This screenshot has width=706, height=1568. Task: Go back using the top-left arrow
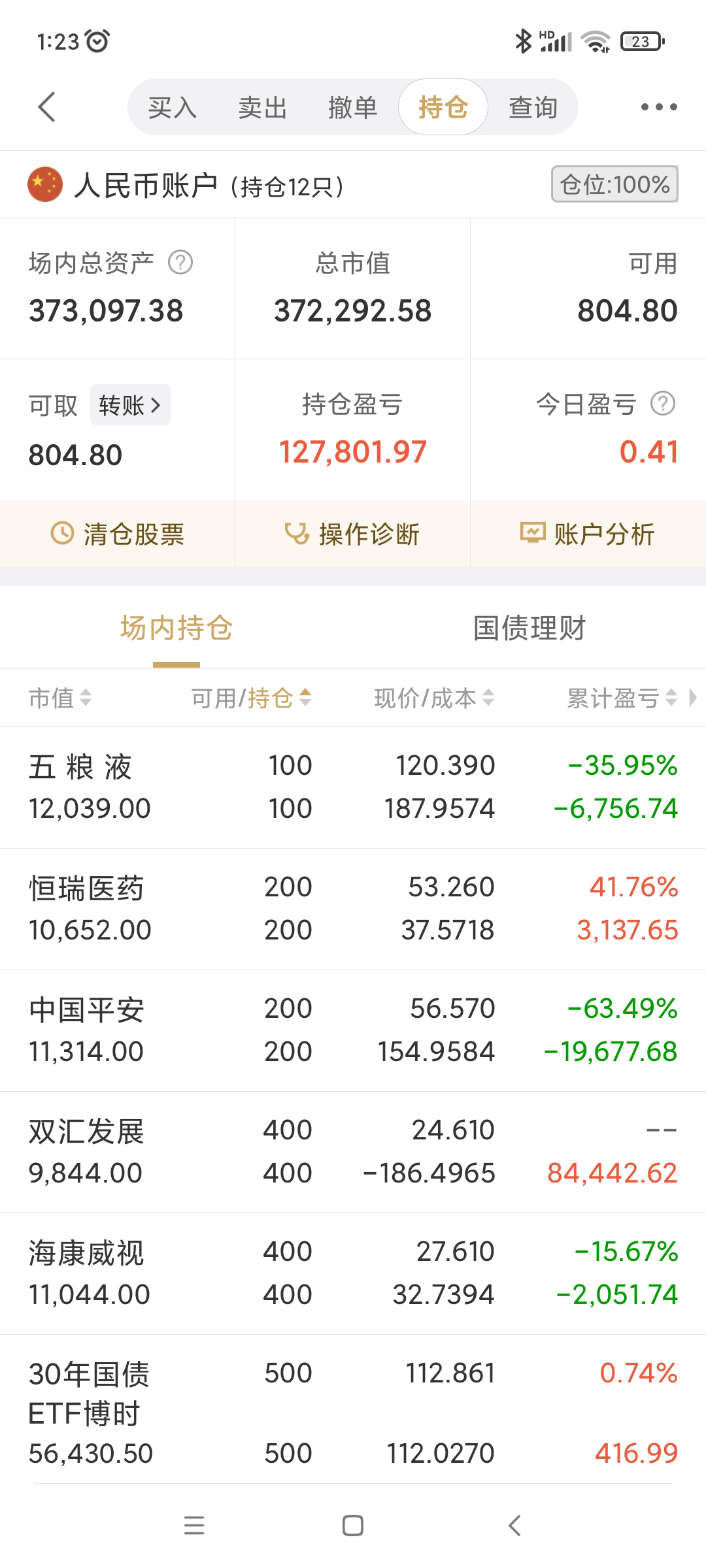47,107
